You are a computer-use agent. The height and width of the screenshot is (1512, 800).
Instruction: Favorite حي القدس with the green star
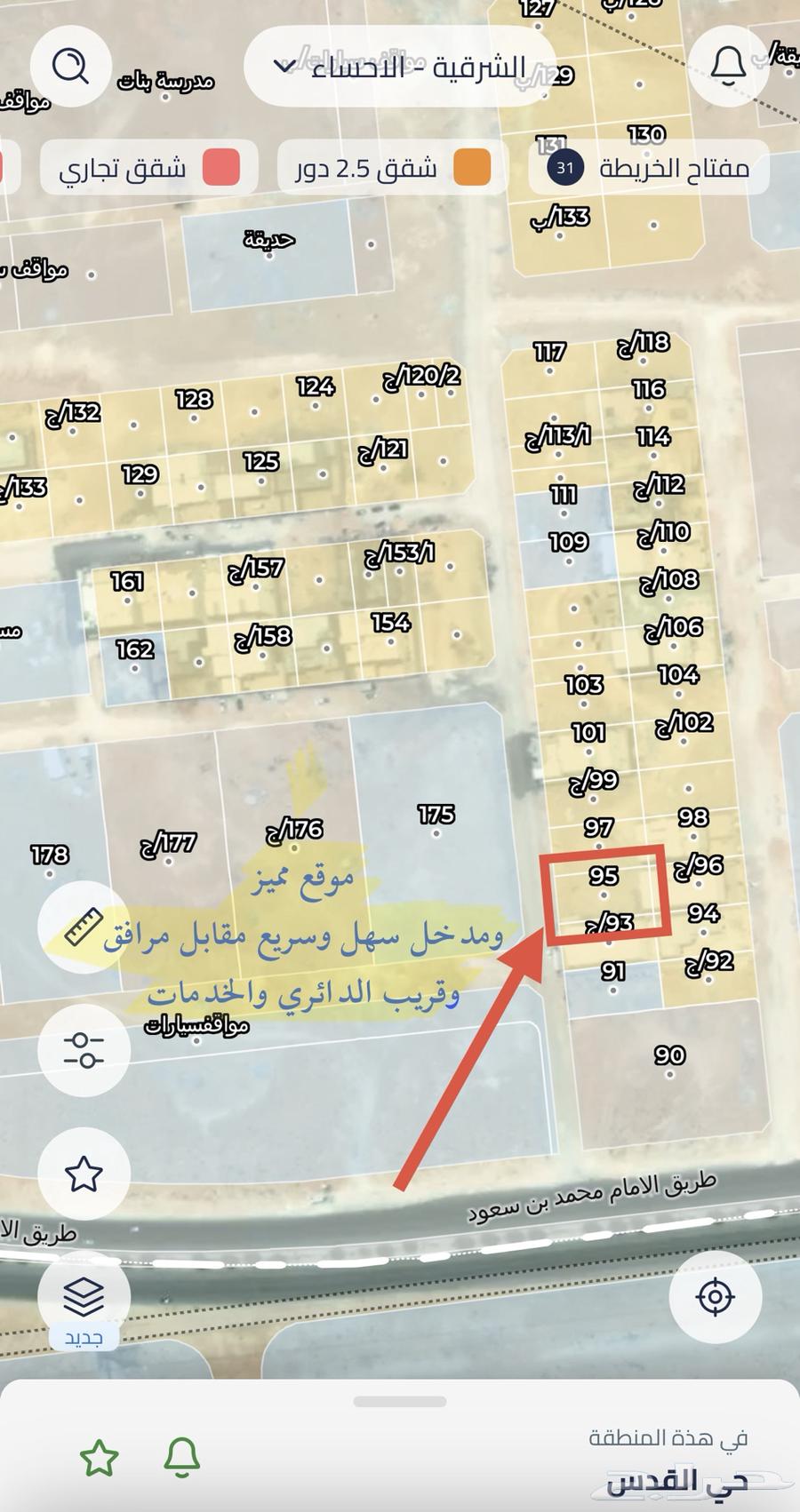click(99, 1458)
